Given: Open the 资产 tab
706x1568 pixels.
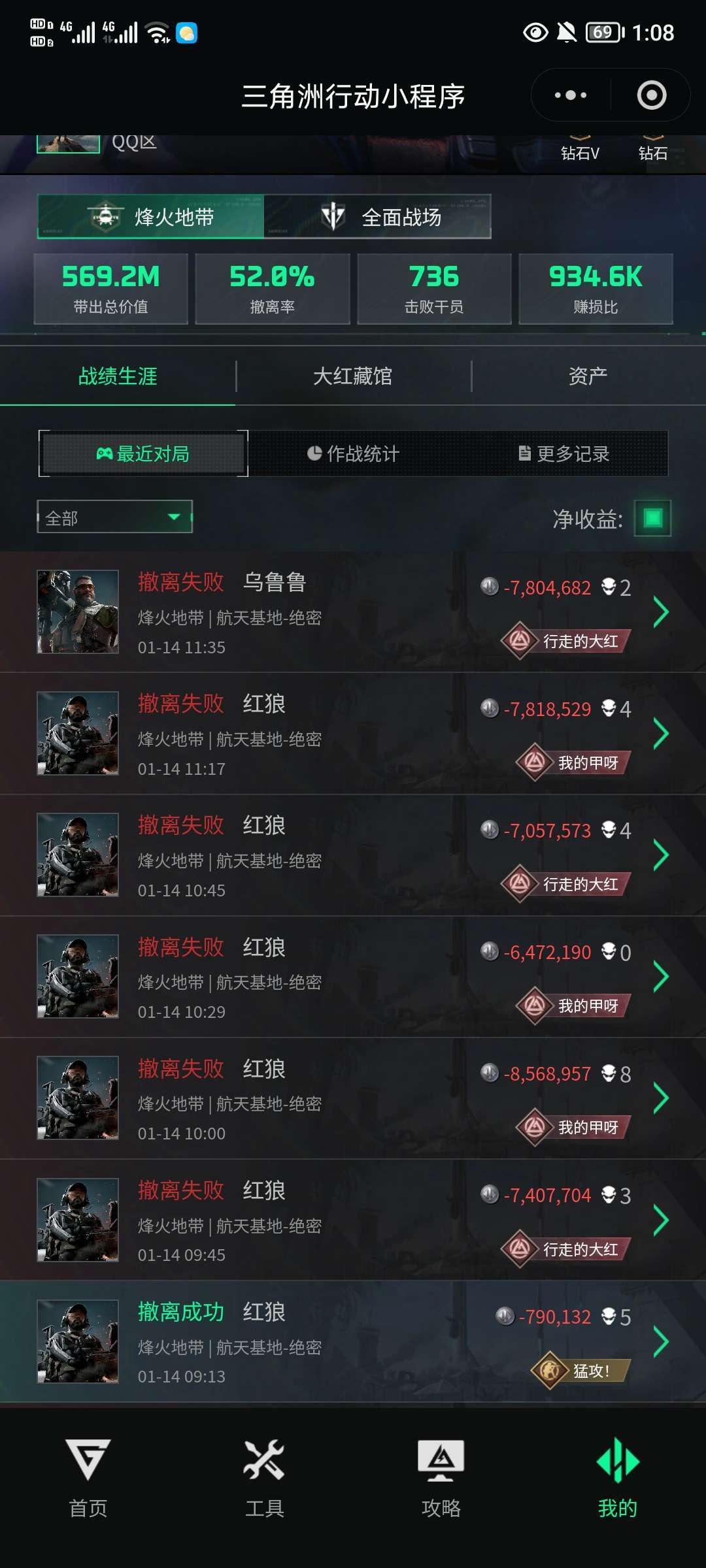Looking at the screenshot, I should point(588,376).
